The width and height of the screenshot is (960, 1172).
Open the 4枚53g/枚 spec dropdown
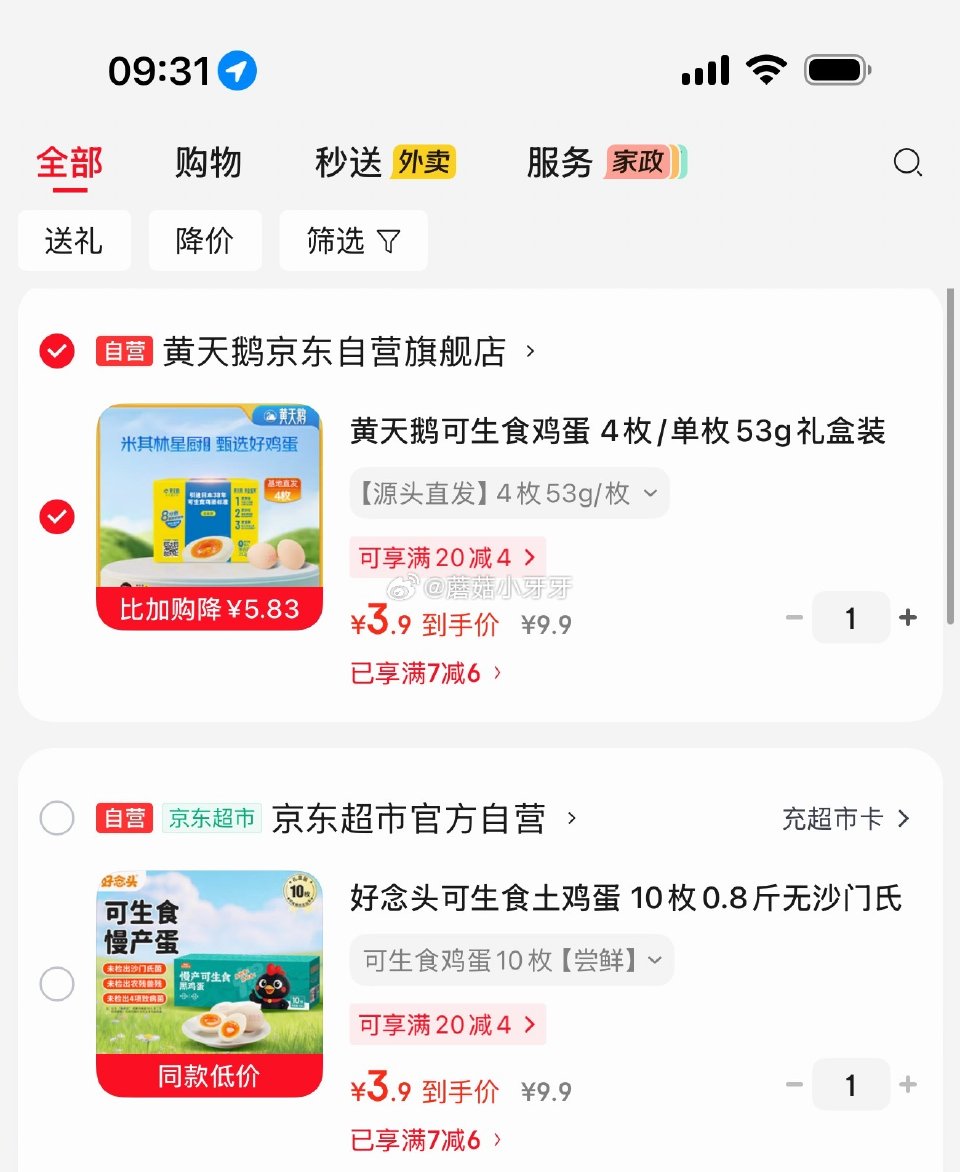tap(509, 493)
